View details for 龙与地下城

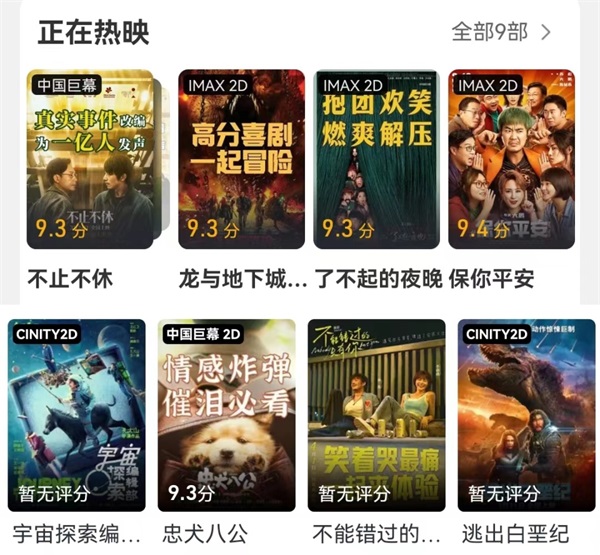[241, 160]
